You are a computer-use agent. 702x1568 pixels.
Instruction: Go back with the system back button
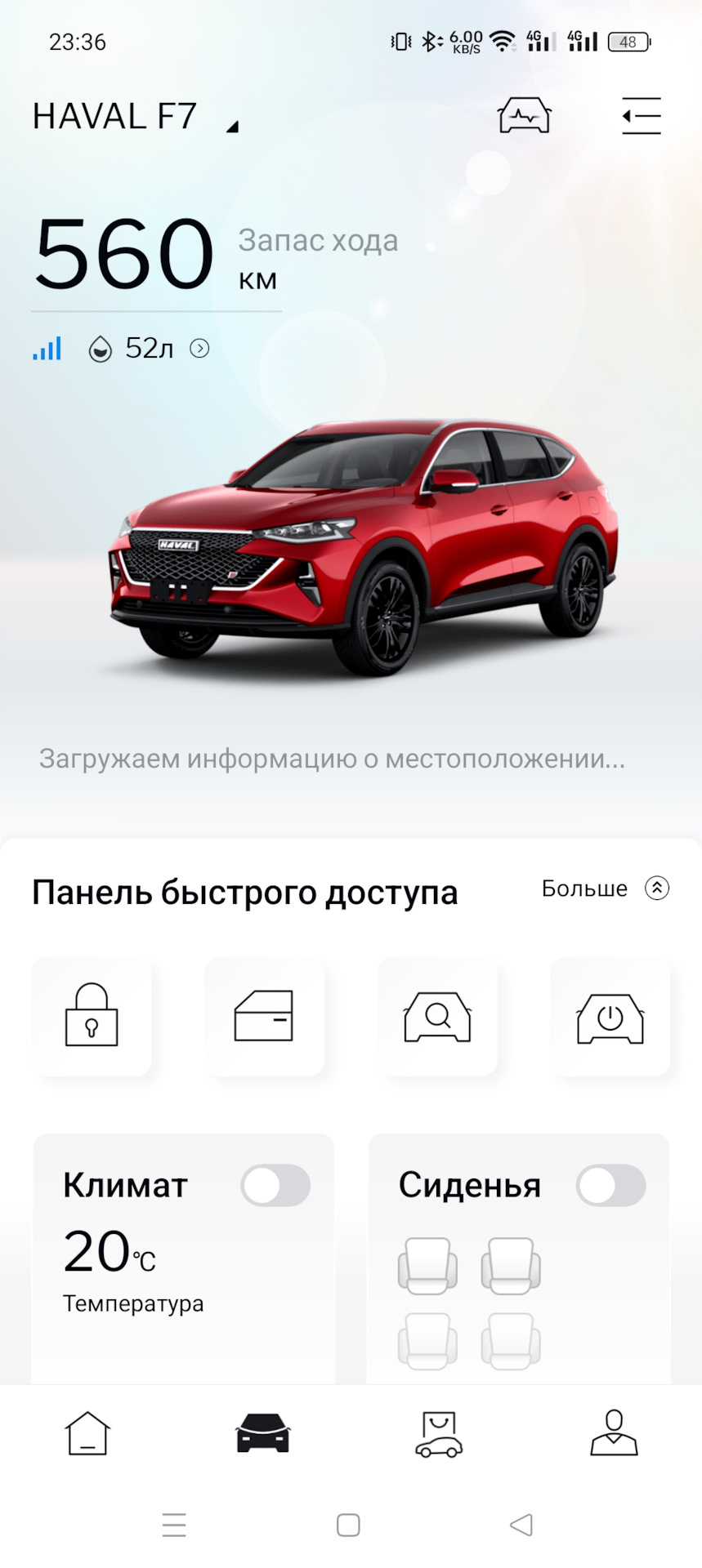(x=521, y=1525)
